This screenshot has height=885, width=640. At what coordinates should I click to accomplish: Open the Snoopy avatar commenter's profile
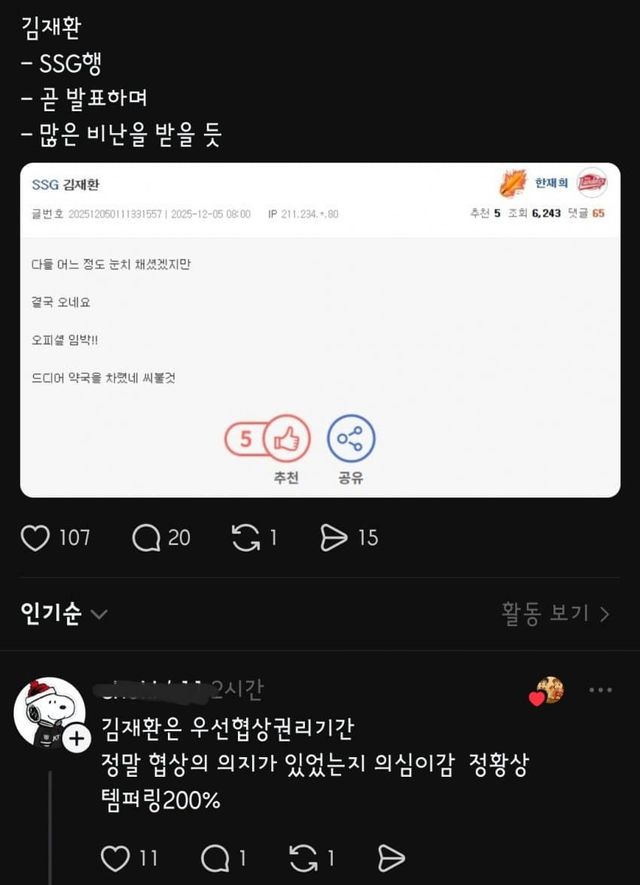(45, 717)
